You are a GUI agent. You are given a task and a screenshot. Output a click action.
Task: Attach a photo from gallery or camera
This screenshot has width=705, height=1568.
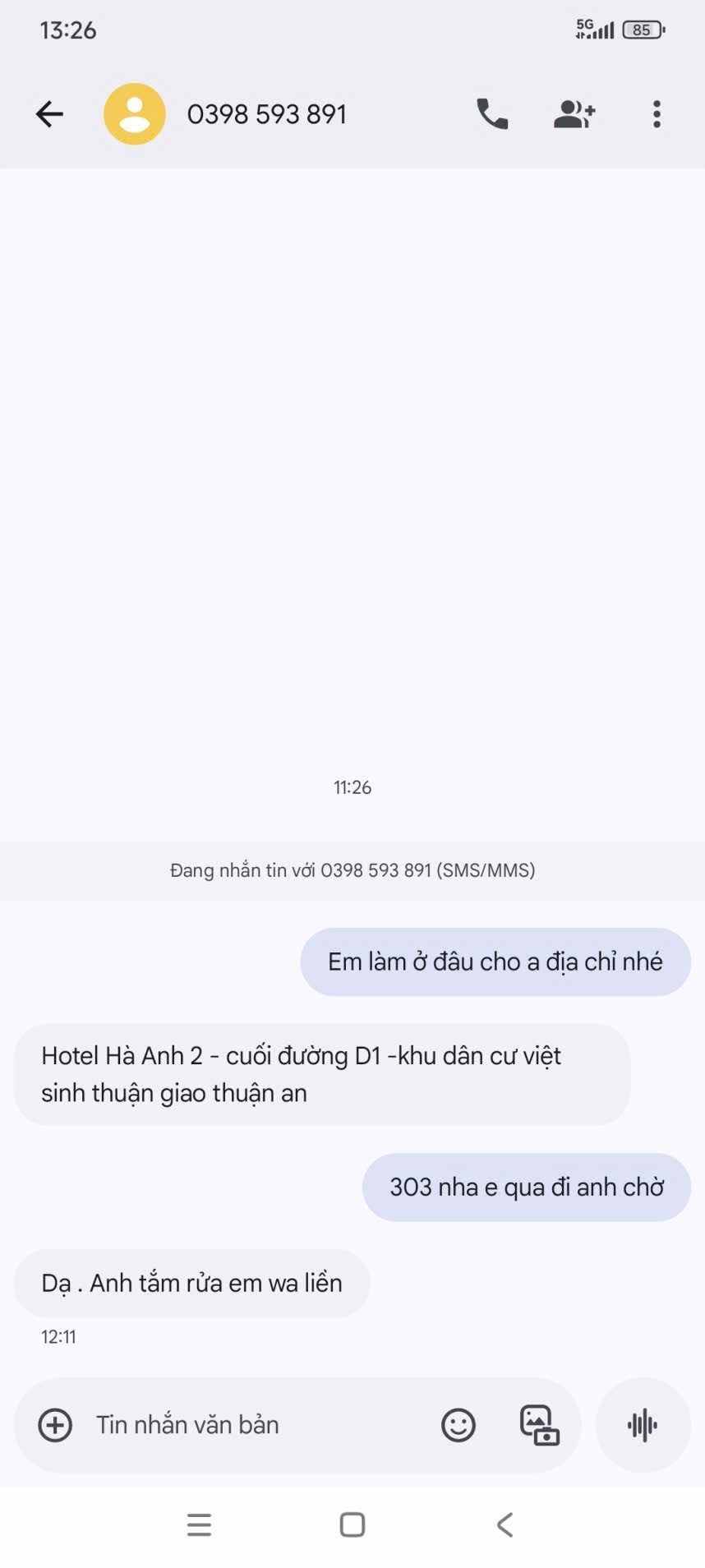(539, 1425)
